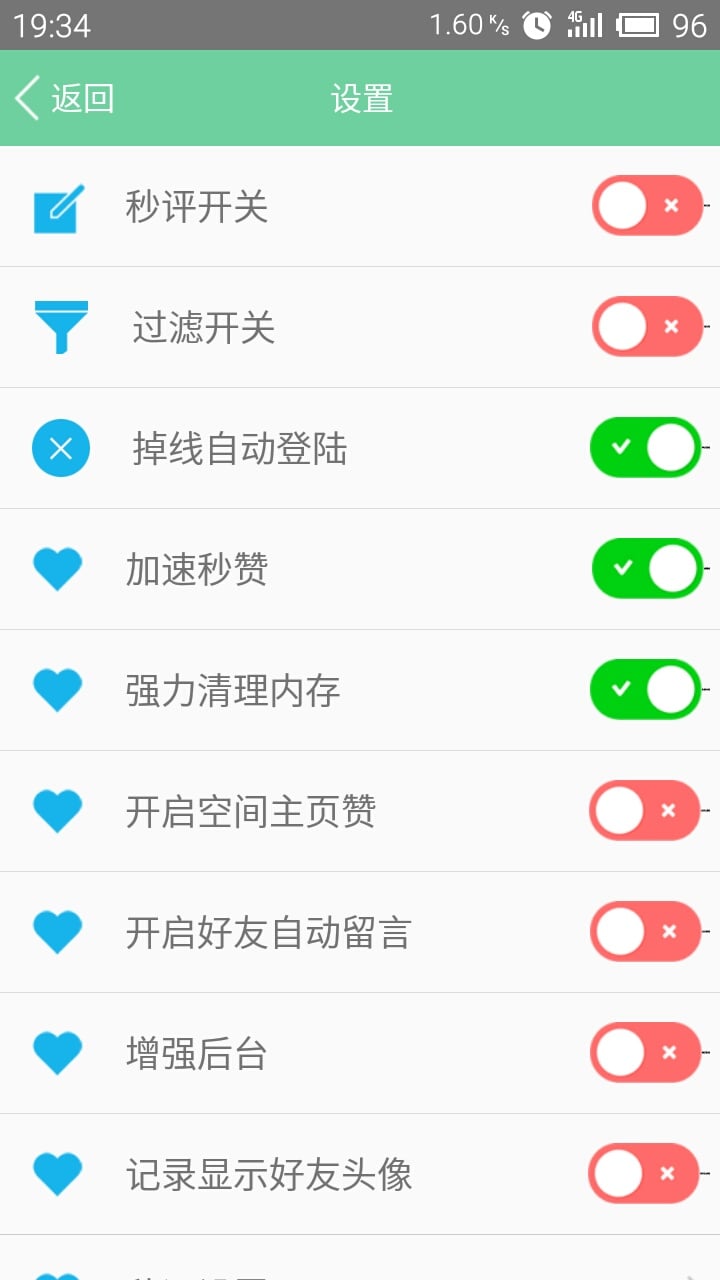Switch off 强力清理内存
720x1280 pixels.
(x=645, y=690)
